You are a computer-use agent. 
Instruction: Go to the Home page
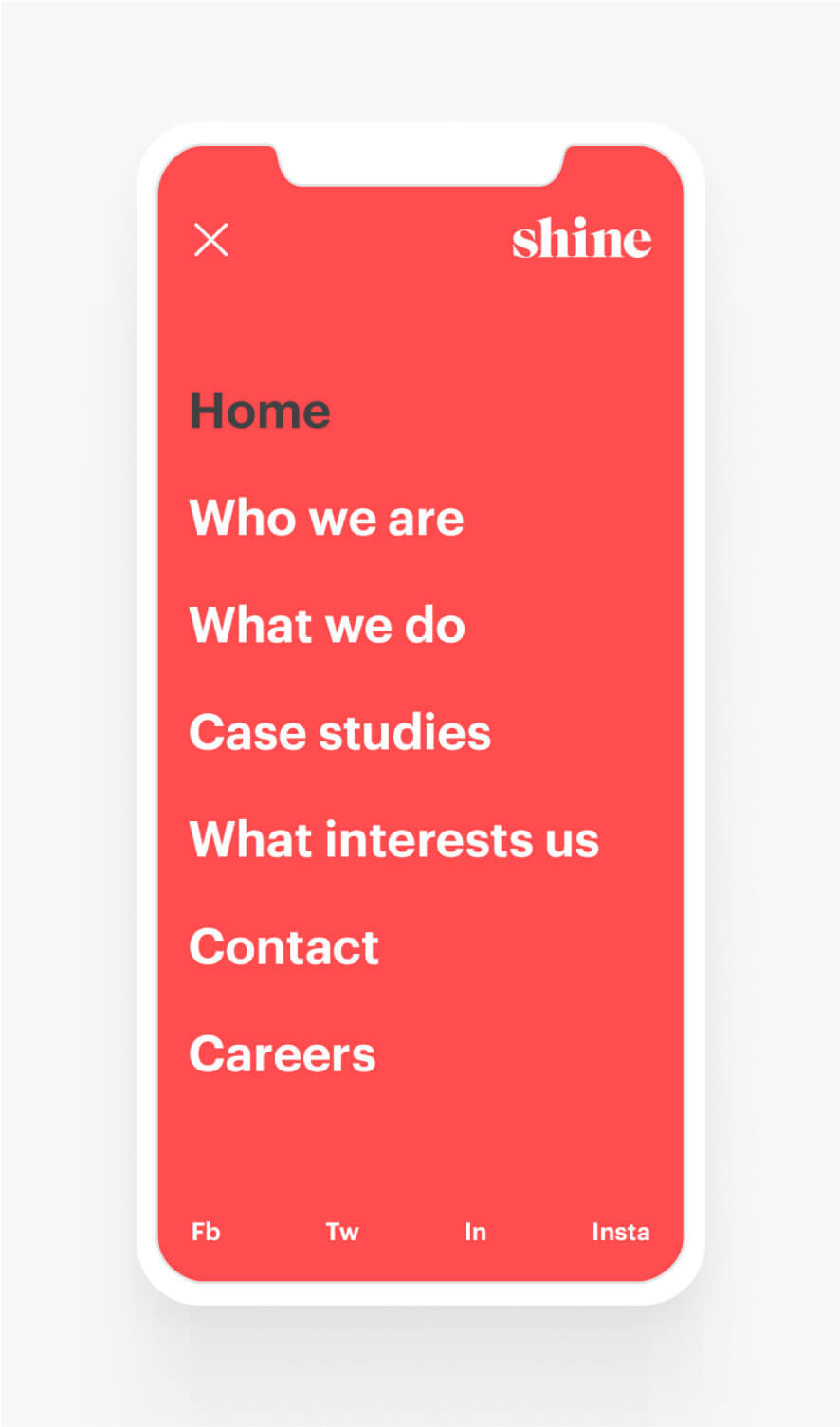coord(260,411)
